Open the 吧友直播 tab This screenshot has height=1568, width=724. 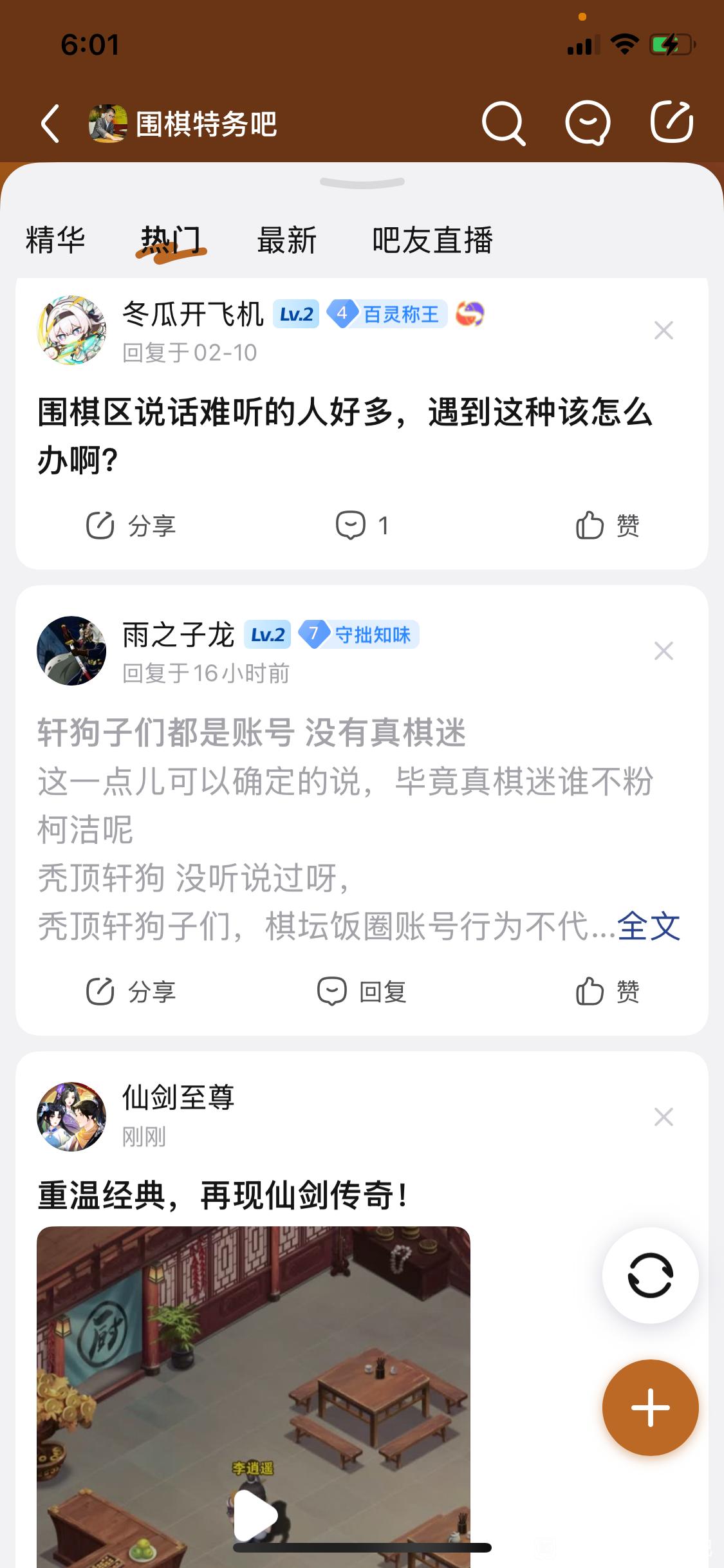point(432,241)
